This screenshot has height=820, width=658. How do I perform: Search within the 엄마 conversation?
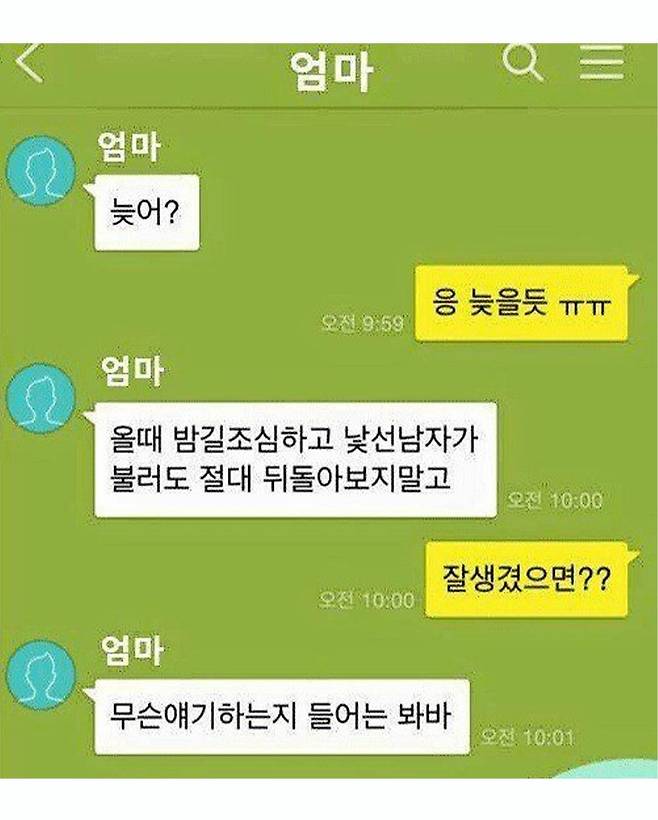point(522,64)
